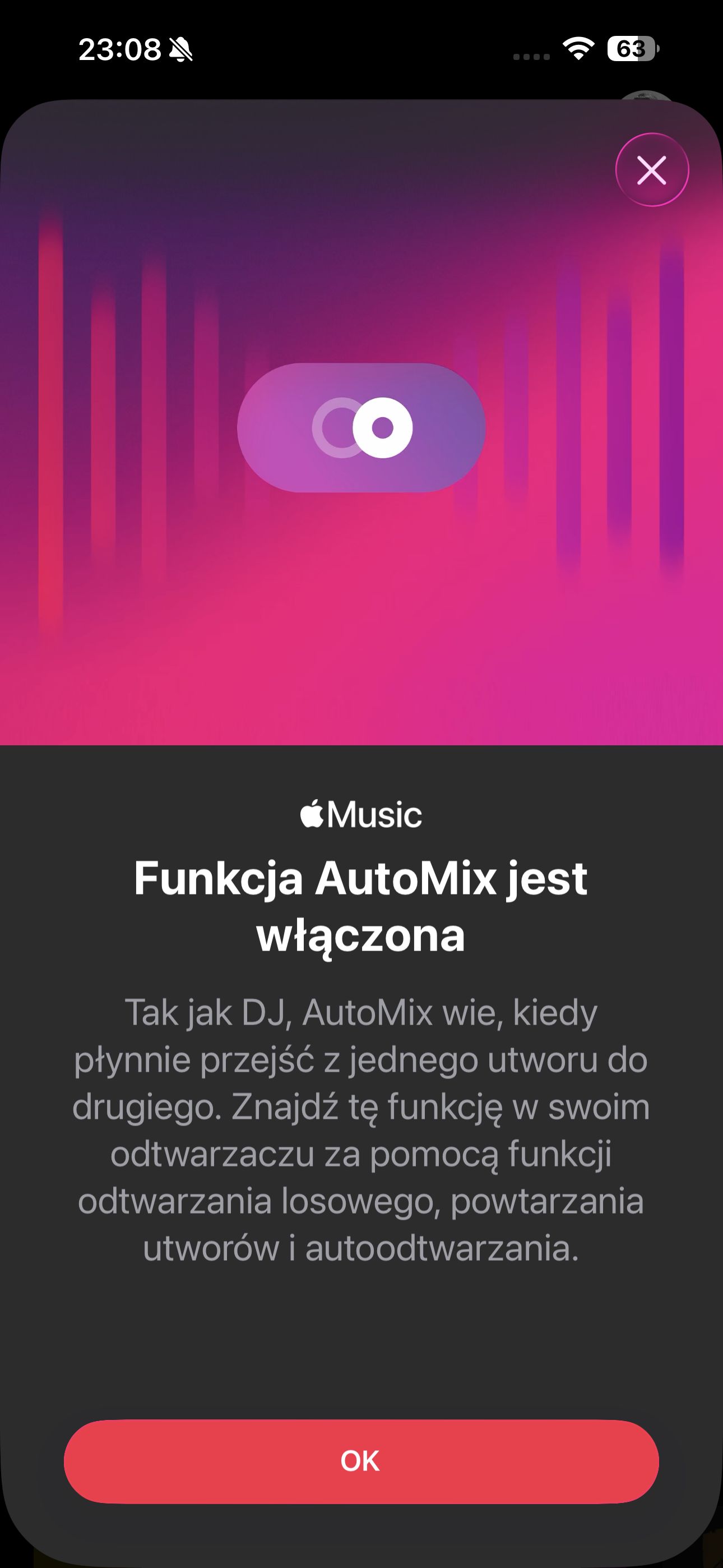Confirm with the red OK button
Image resolution: width=723 pixels, height=1568 pixels.
pos(361,1461)
